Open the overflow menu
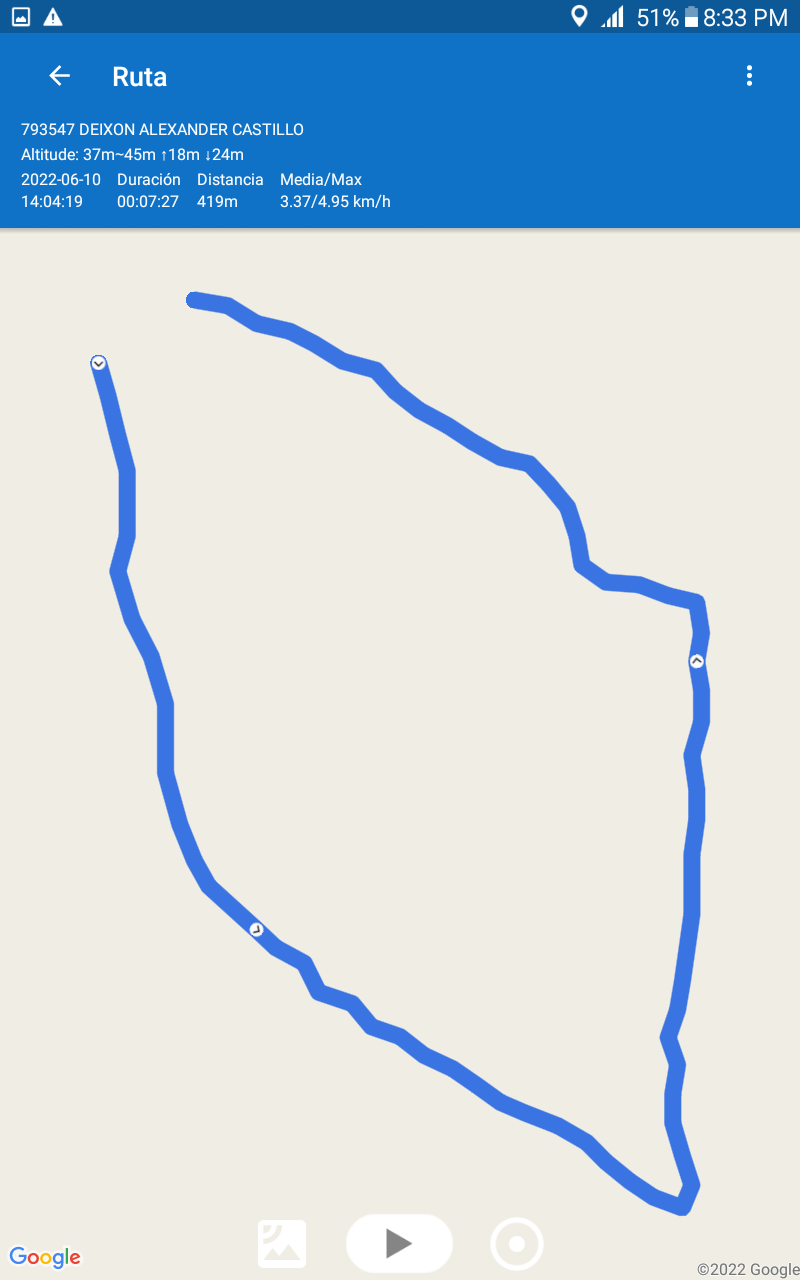The height and width of the screenshot is (1280, 800). pyautogui.click(x=749, y=76)
